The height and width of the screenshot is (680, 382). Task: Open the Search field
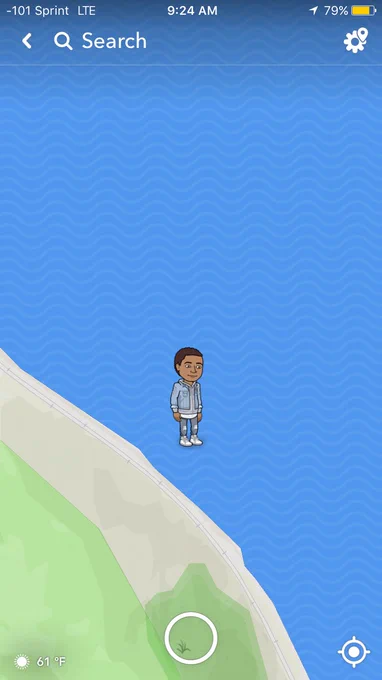pyautogui.click(x=101, y=41)
